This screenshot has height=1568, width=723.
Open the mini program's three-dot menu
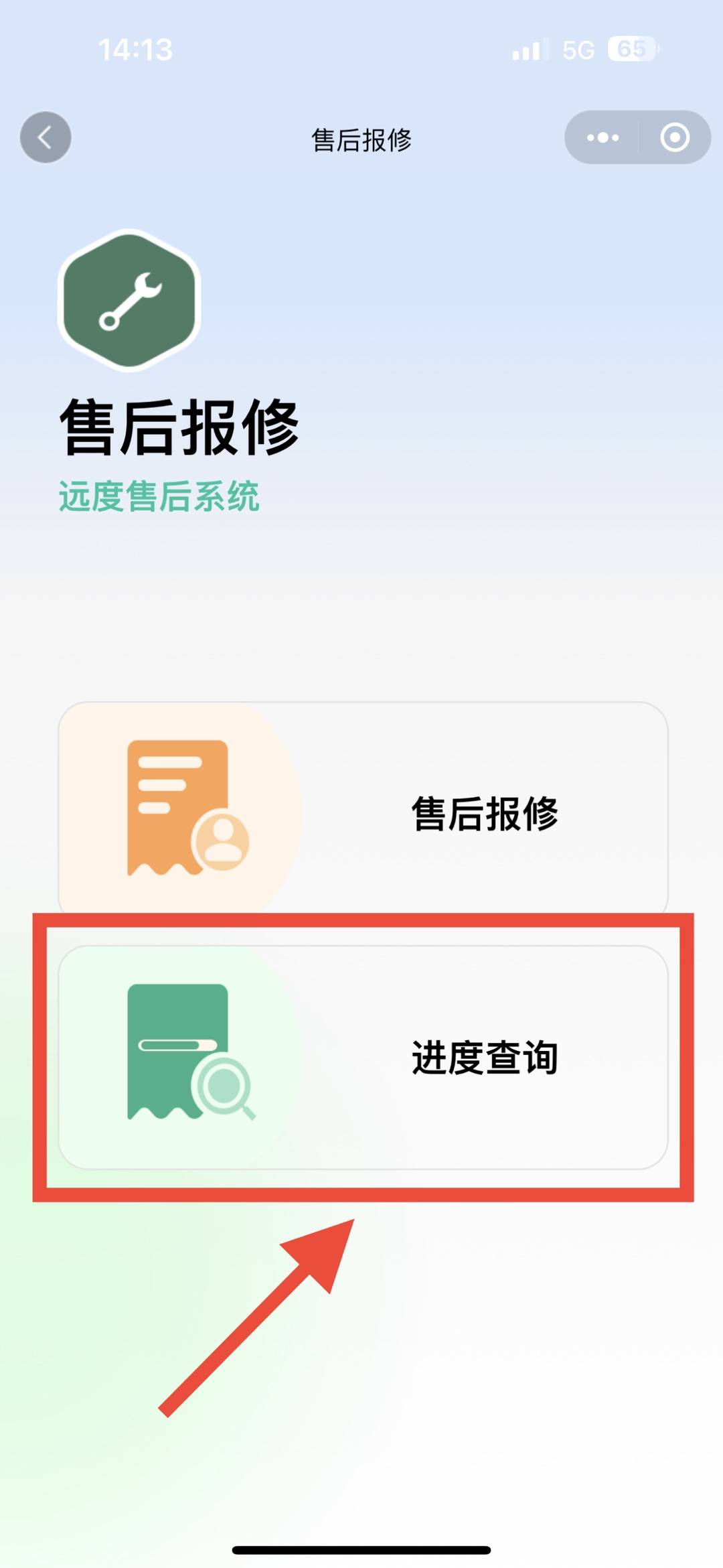tap(602, 137)
